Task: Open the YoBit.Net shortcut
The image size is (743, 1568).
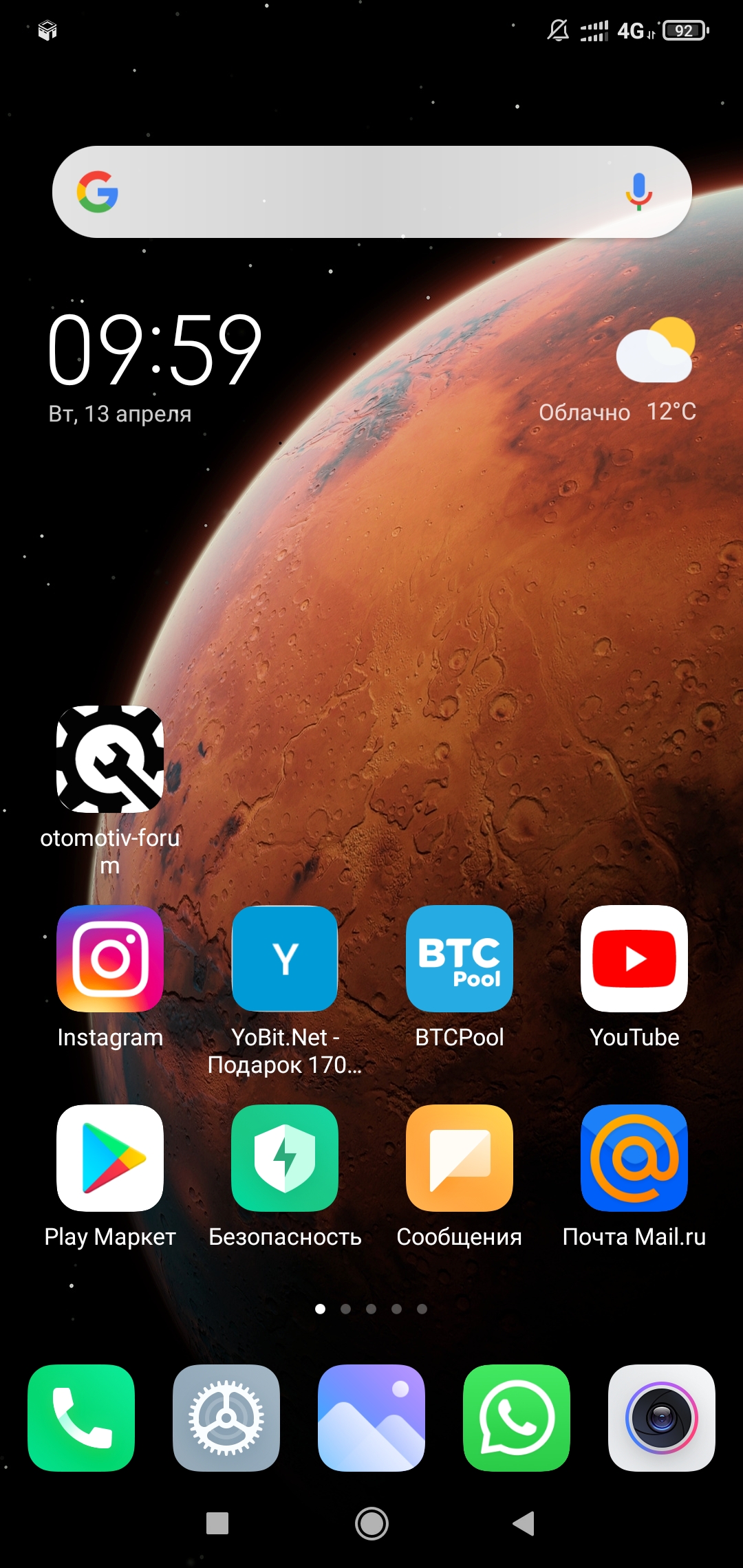Action: pos(285,959)
